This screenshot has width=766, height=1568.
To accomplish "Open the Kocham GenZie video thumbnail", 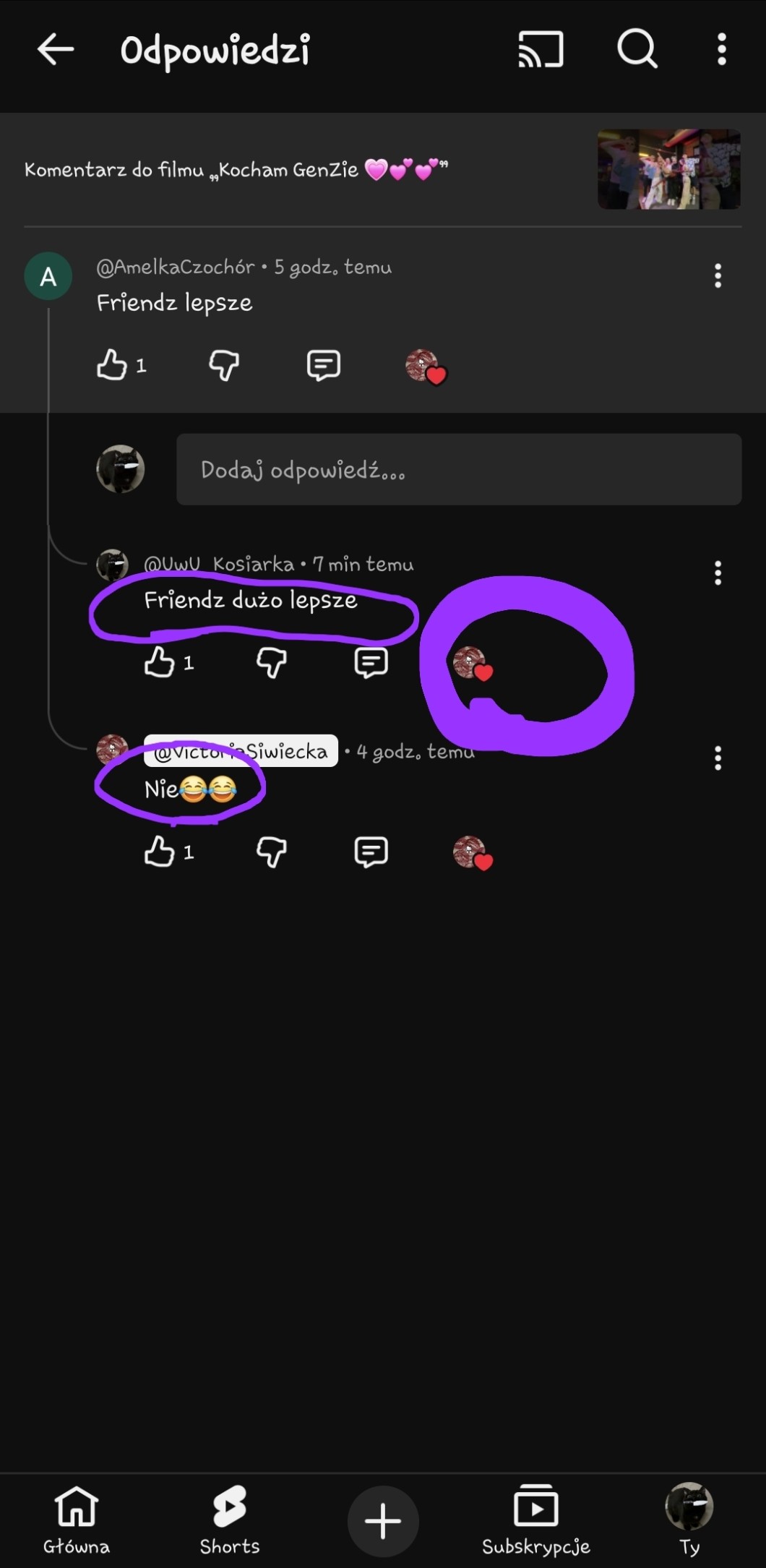I will pyautogui.click(x=668, y=169).
